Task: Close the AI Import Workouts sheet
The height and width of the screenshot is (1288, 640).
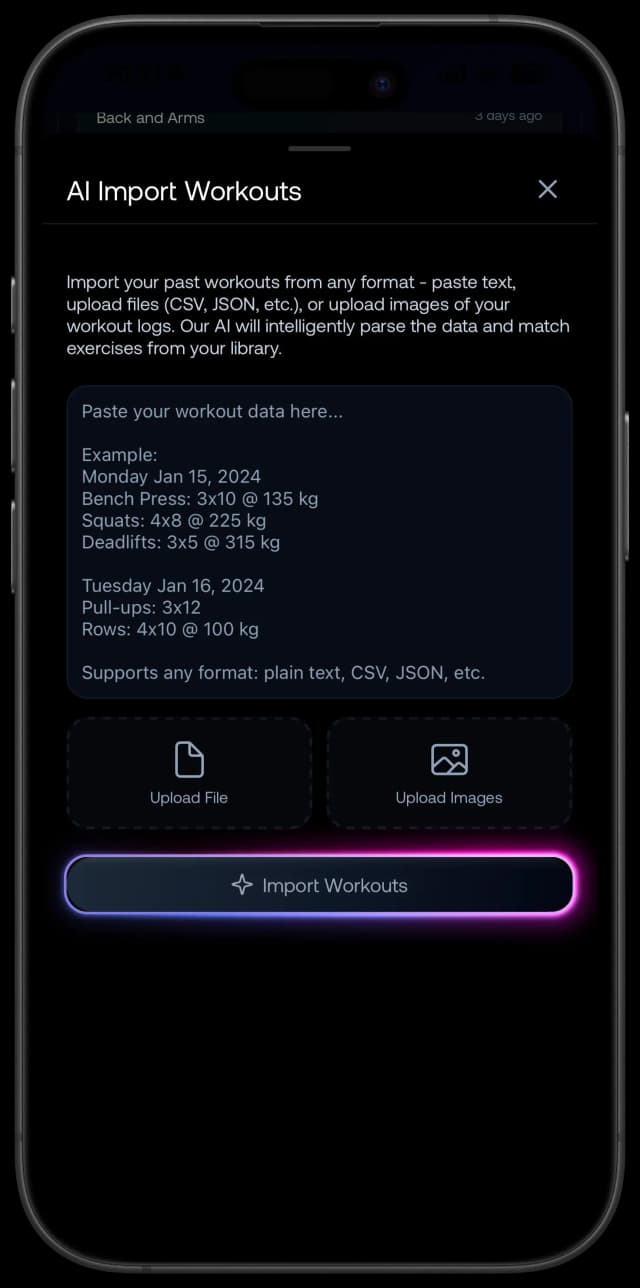Action: (547, 190)
